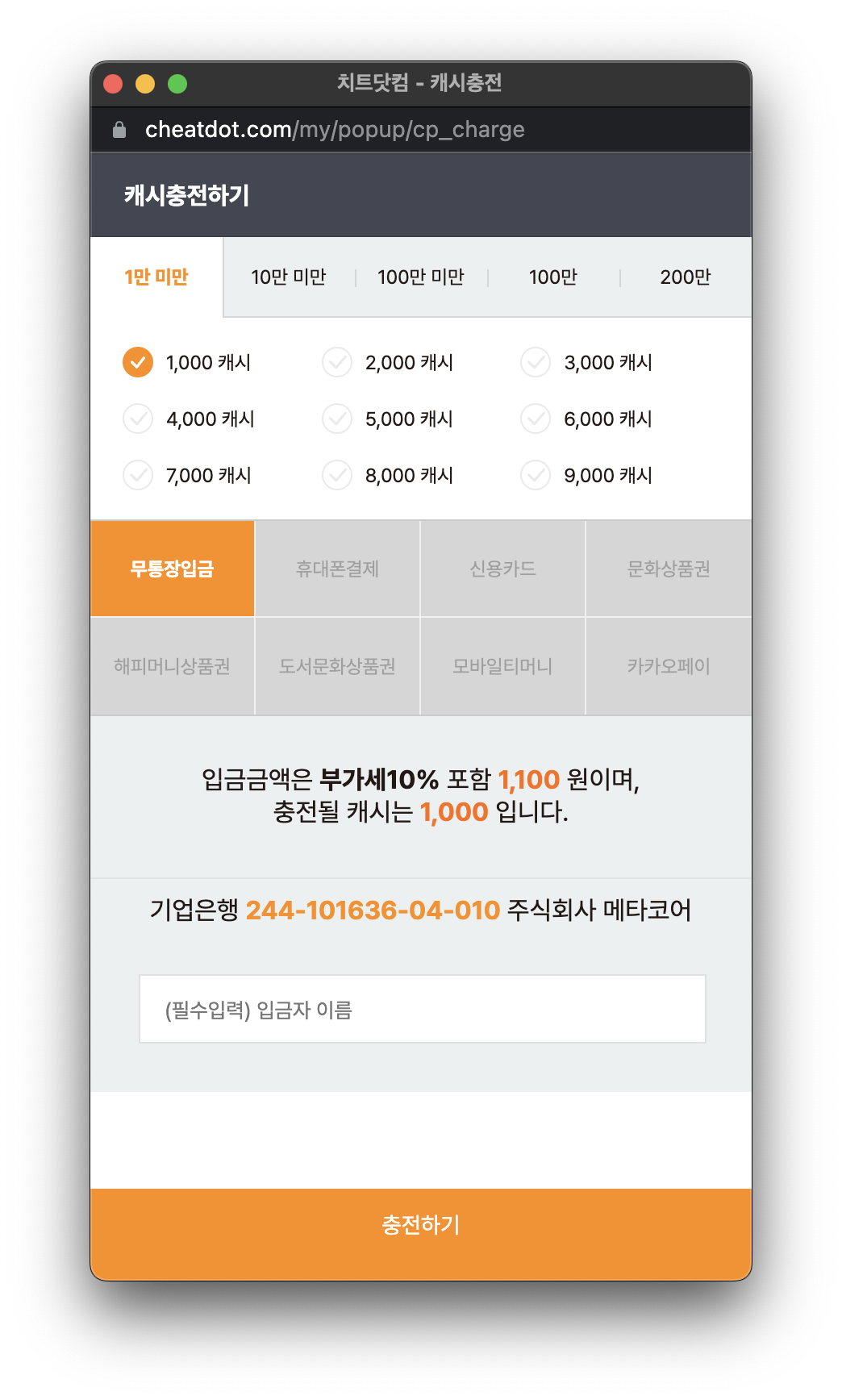842x1400 pixels.
Task: Tap the 충전하기 button
Action: (421, 1226)
